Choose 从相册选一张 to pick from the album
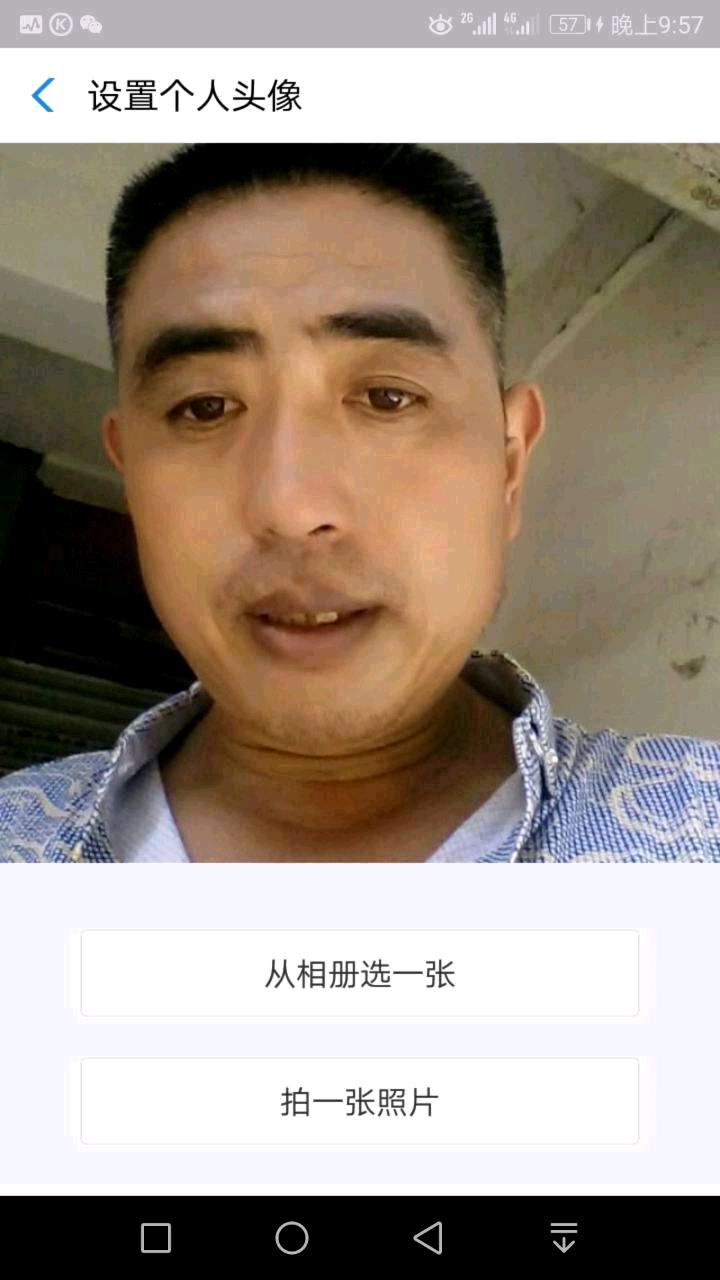 [x=360, y=973]
